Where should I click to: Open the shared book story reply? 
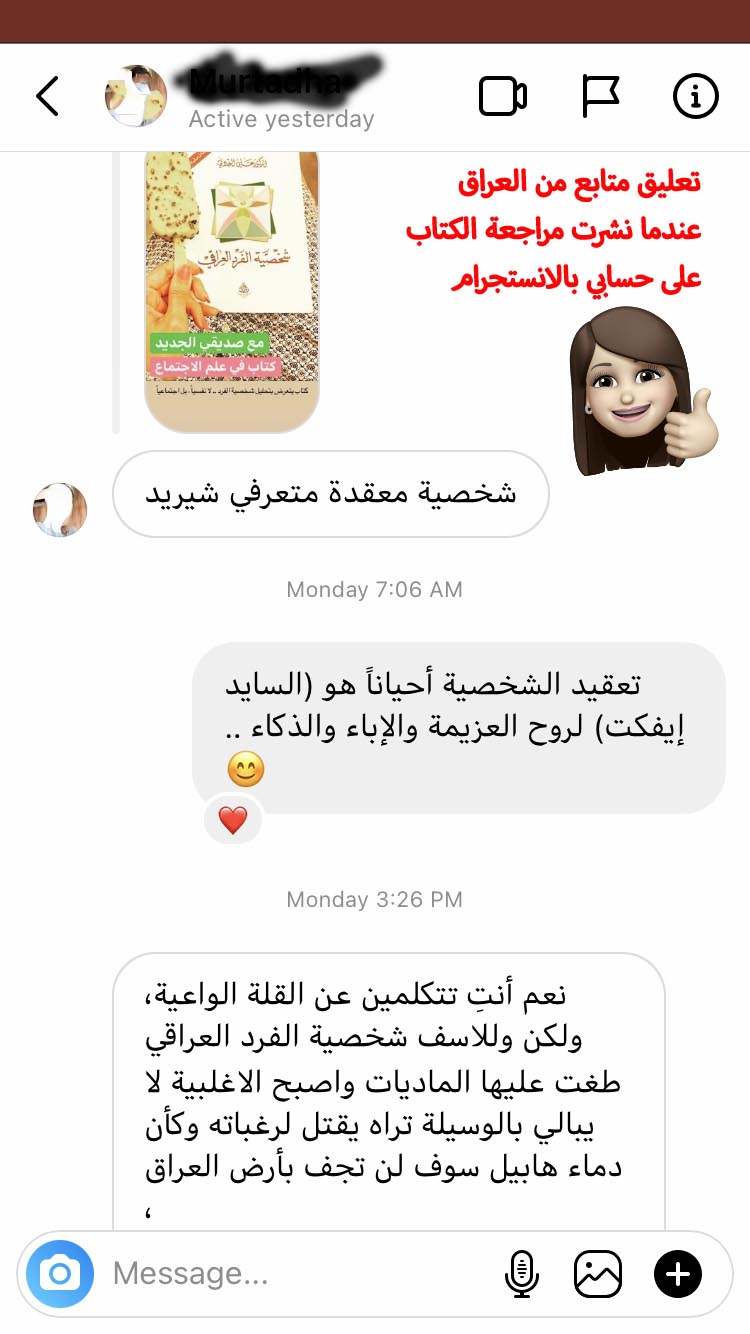pyautogui.click(x=232, y=290)
